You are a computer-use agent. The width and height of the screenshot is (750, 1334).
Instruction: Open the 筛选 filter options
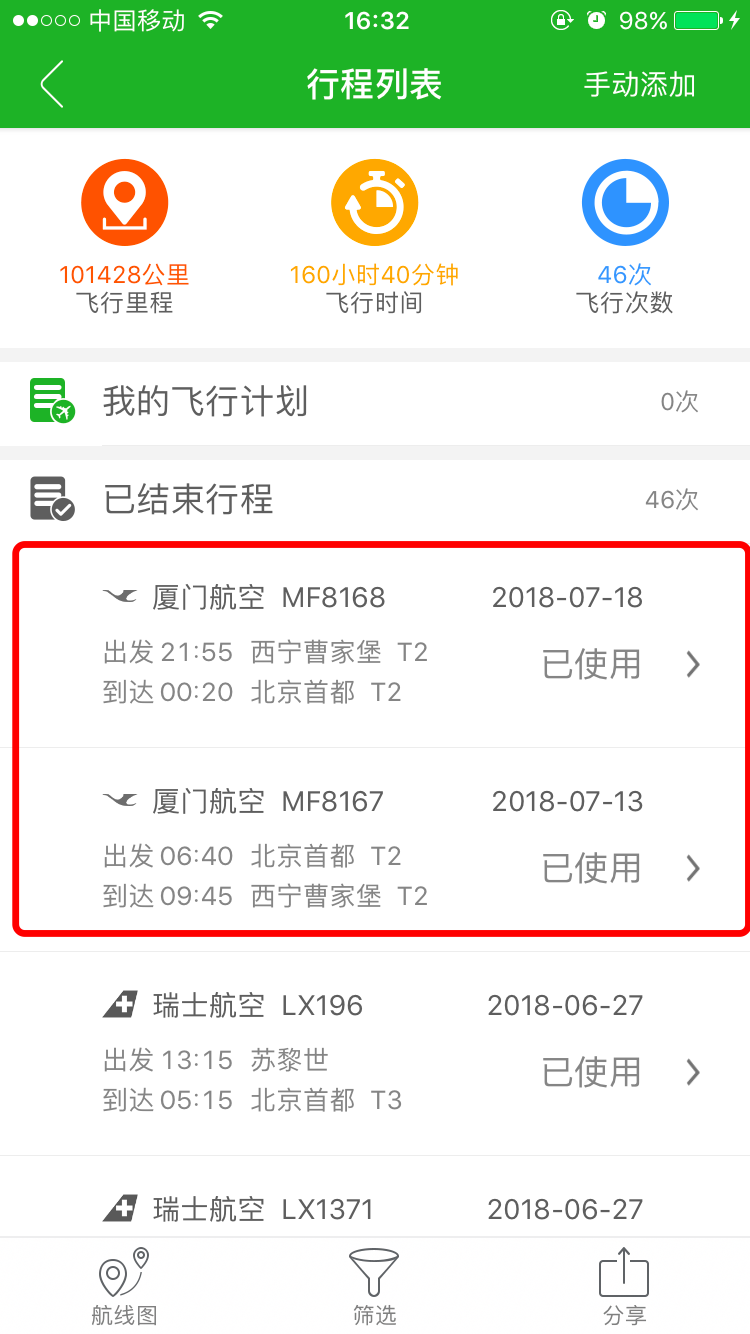[x=374, y=1287]
